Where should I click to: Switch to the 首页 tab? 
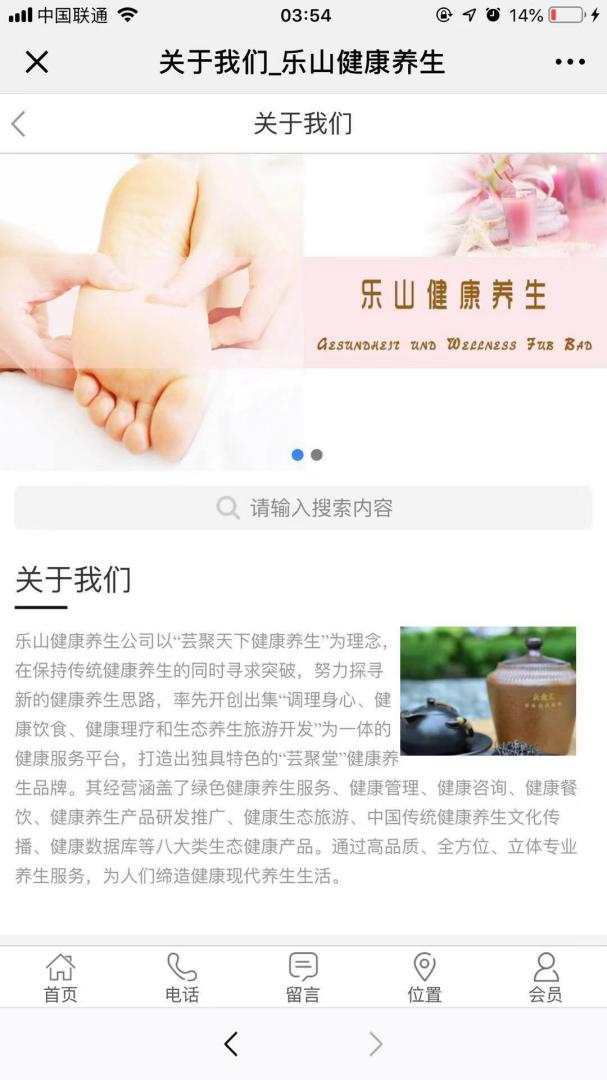click(60, 977)
